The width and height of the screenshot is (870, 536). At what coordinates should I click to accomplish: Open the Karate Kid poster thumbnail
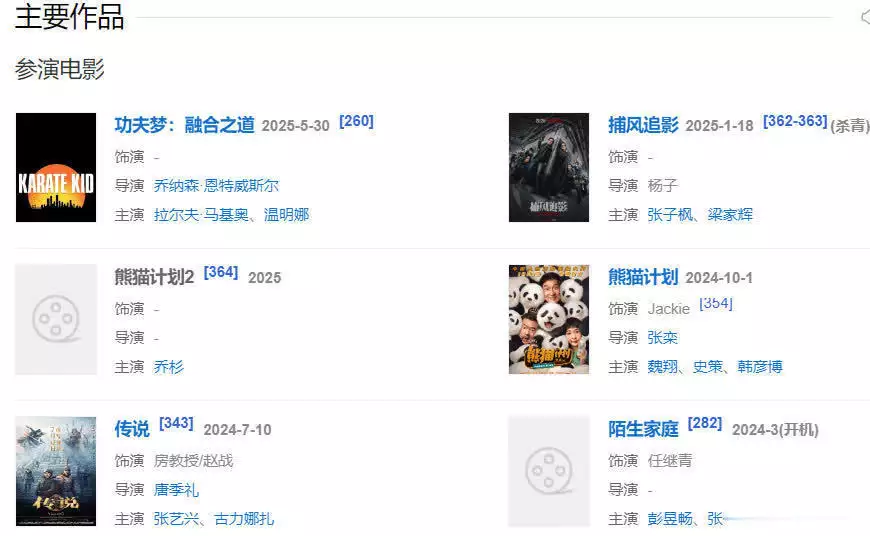(x=56, y=167)
